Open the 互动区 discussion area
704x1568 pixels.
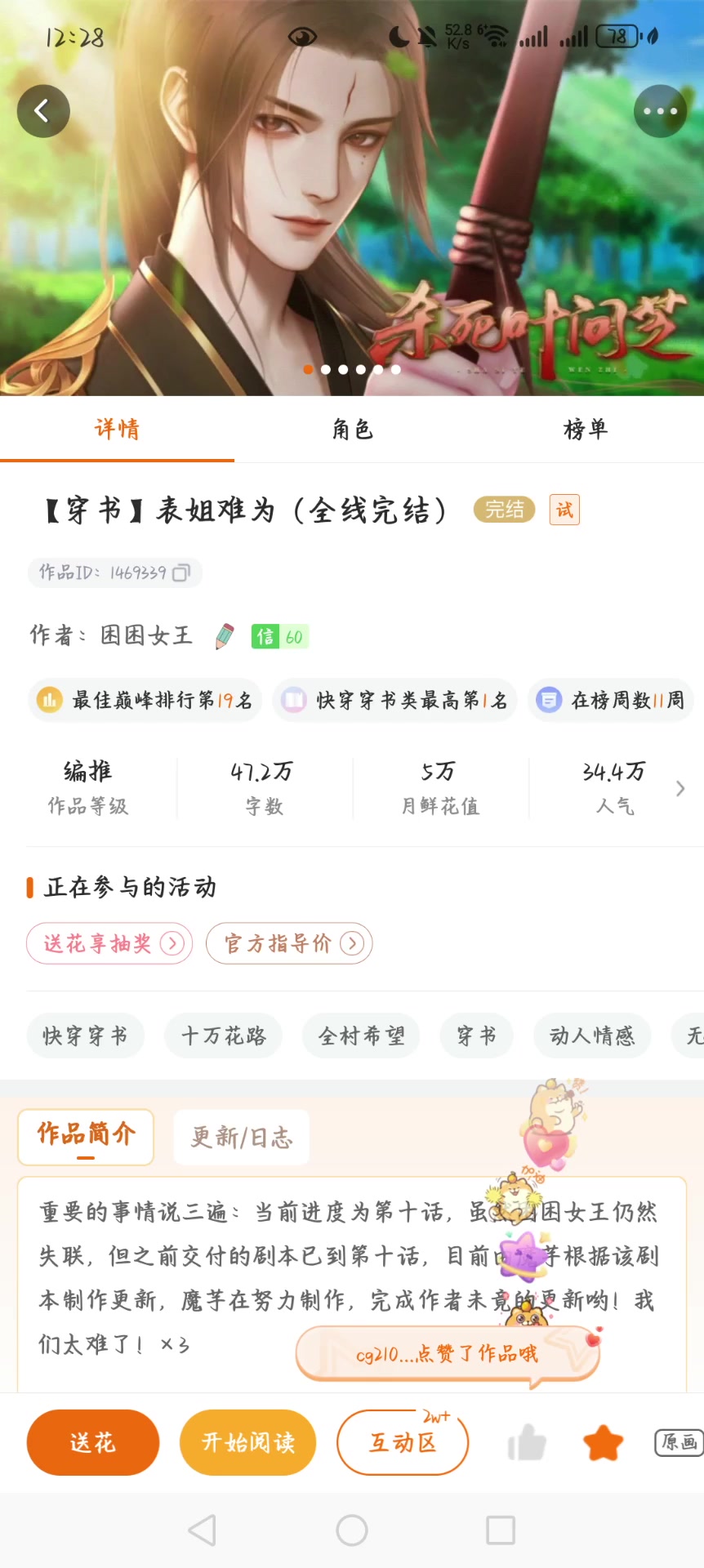(403, 1442)
